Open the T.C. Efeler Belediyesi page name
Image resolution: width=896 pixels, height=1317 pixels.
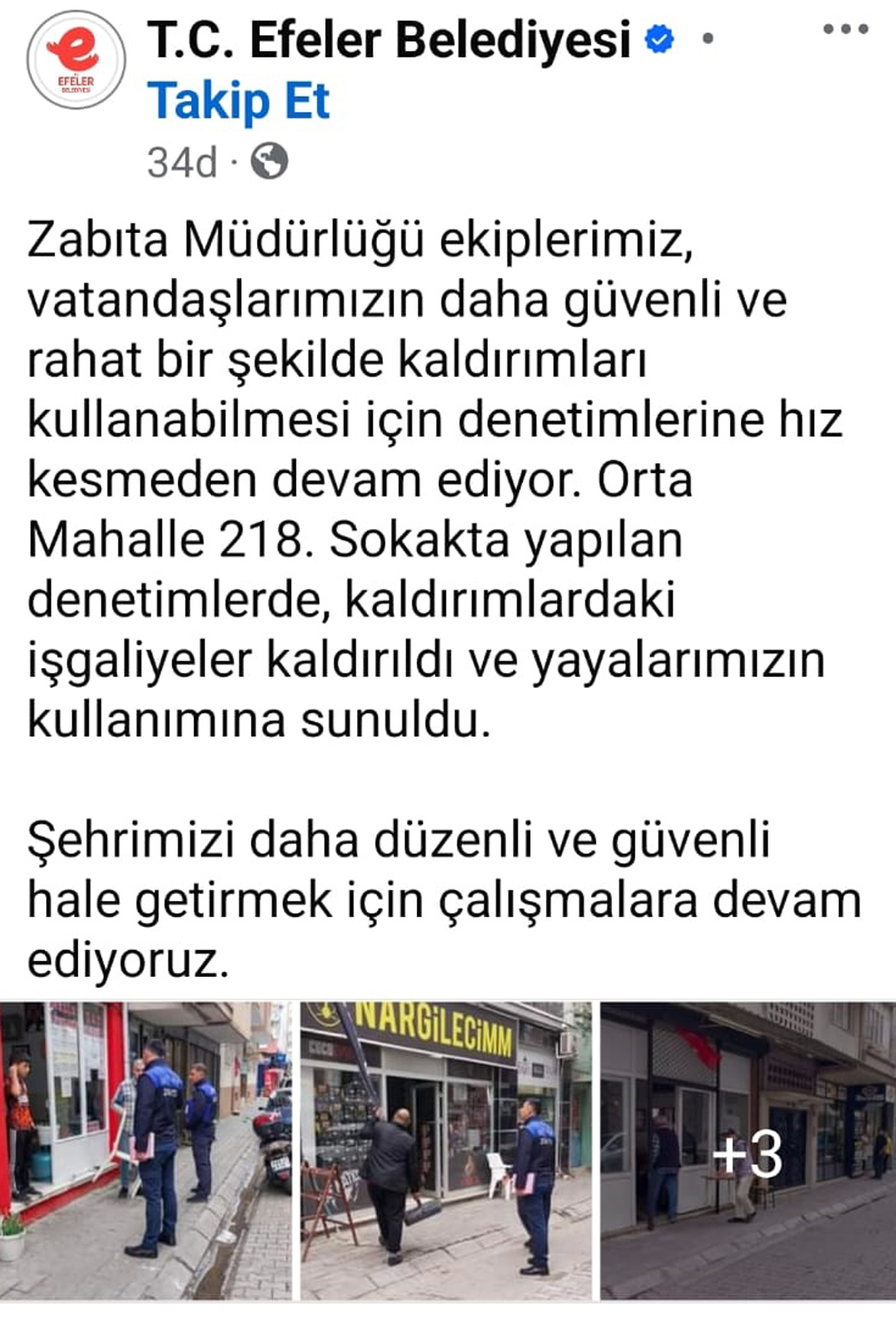click(x=388, y=40)
